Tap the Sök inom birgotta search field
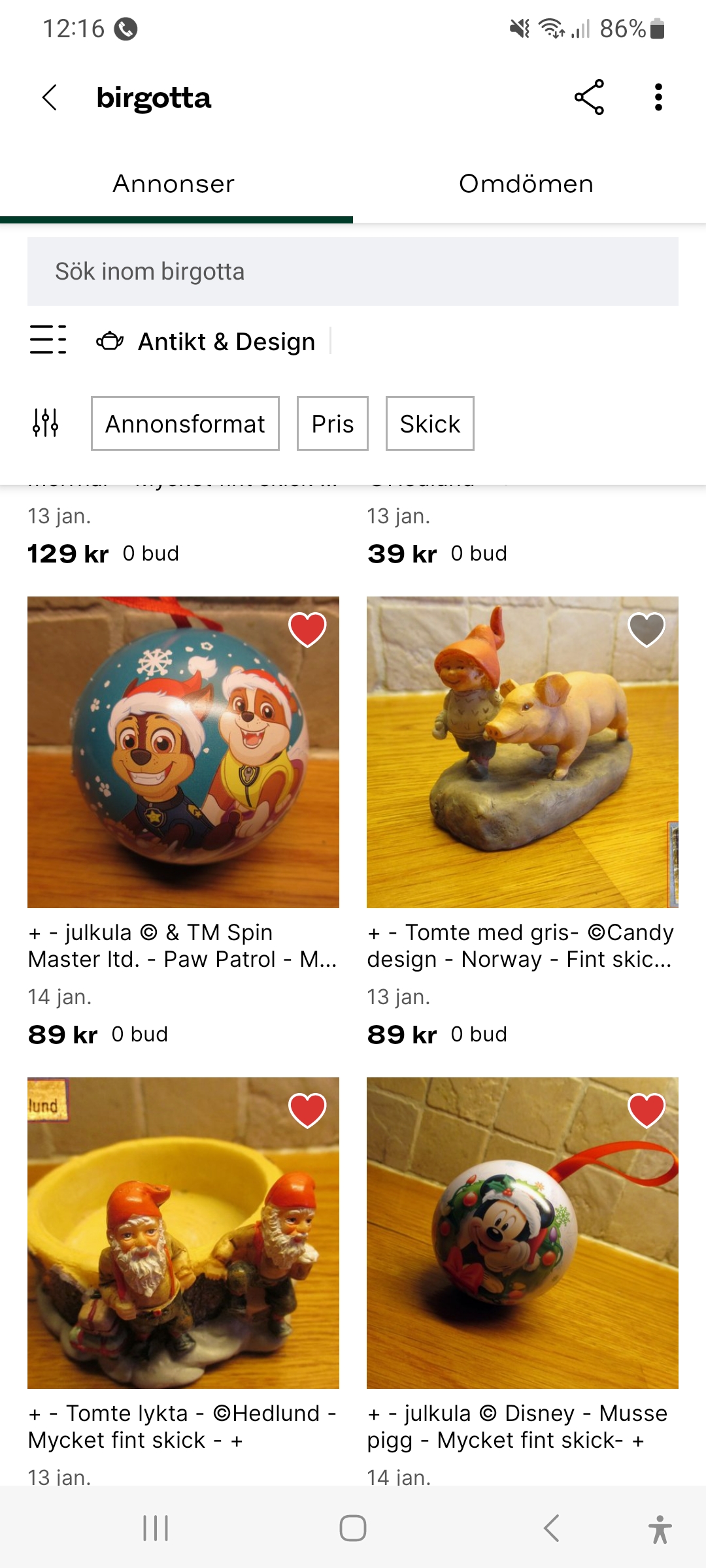Image resolution: width=706 pixels, height=1568 pixels. pyautogui.click(x=353, y=272)
